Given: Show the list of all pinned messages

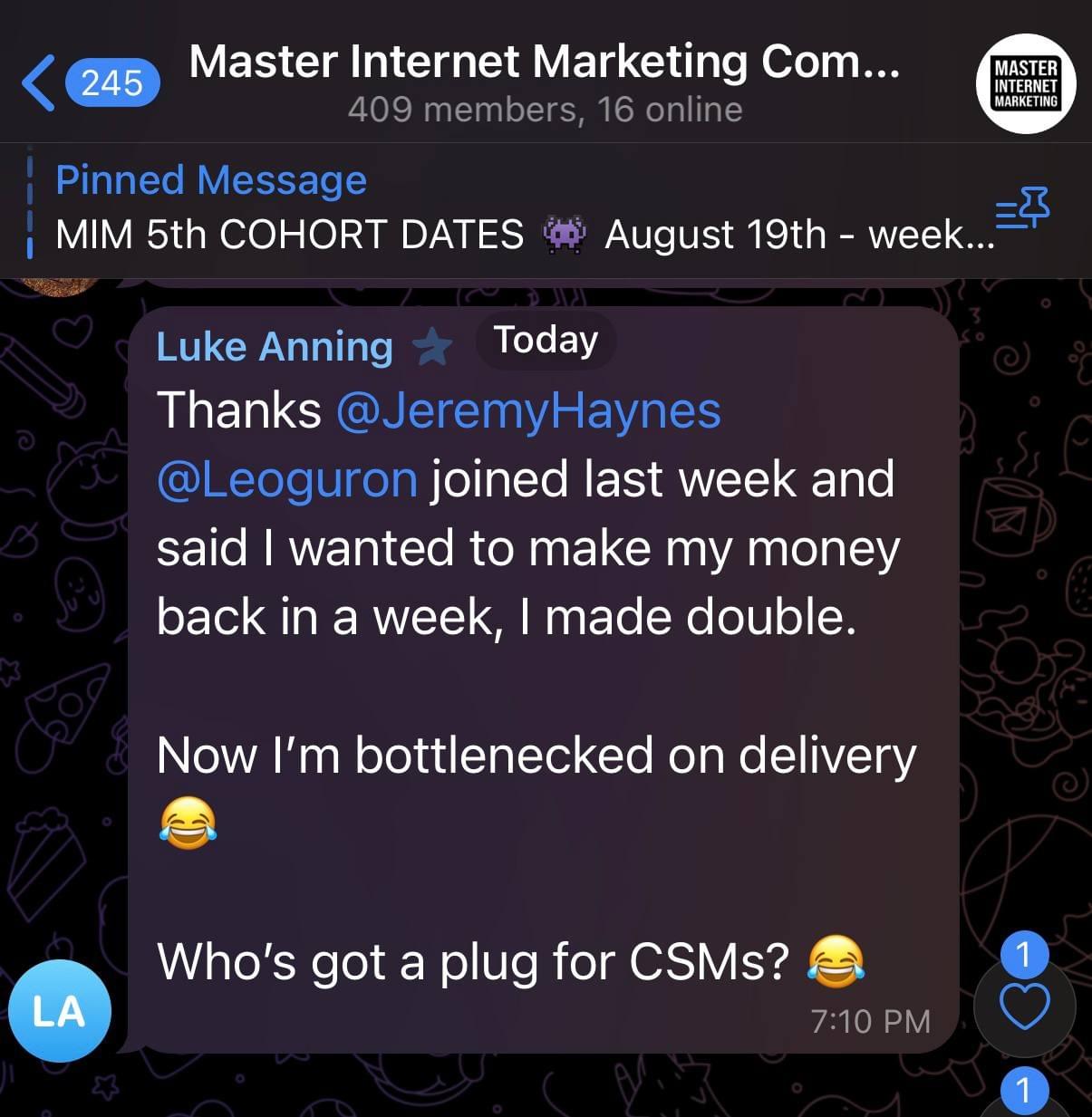Looking at the screenshot, I should pyautogui.click(x=1023, y=210).
